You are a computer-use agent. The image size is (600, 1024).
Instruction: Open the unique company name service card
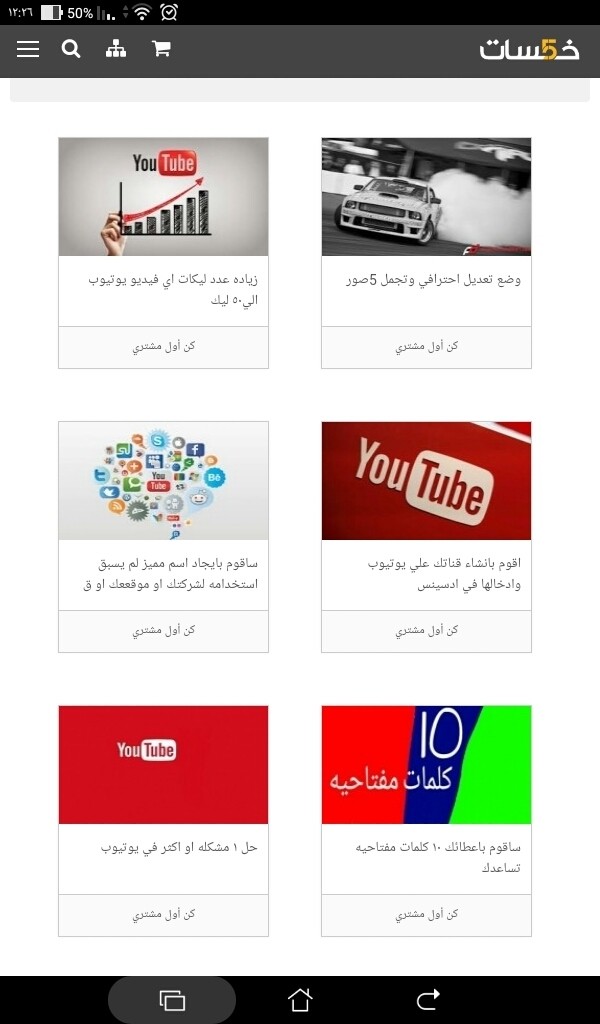pyautogui.click(x=163, y=481)
